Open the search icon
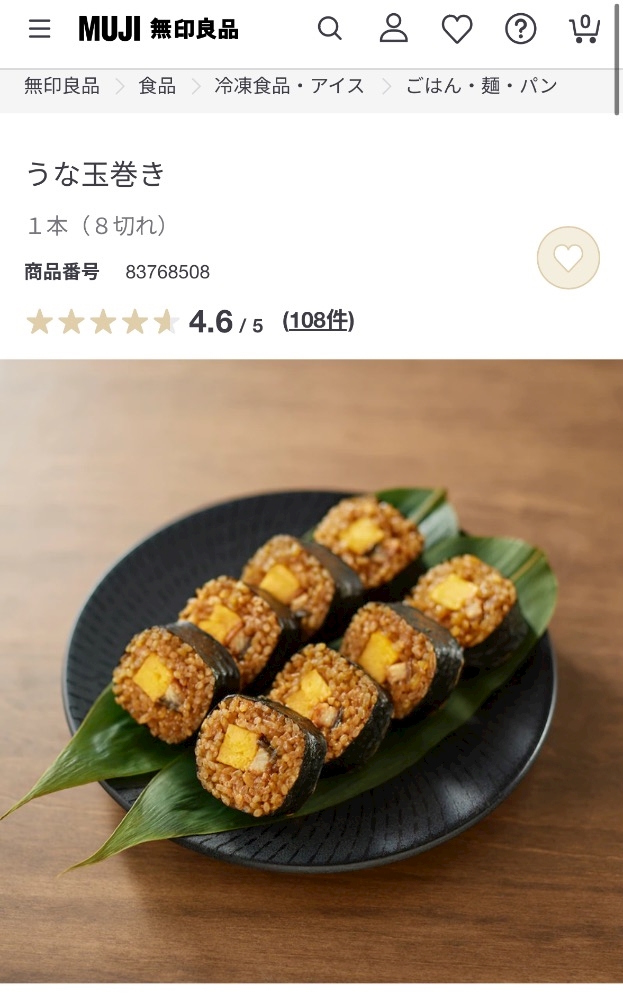The image size is (623, 1000). pos(330,29)
